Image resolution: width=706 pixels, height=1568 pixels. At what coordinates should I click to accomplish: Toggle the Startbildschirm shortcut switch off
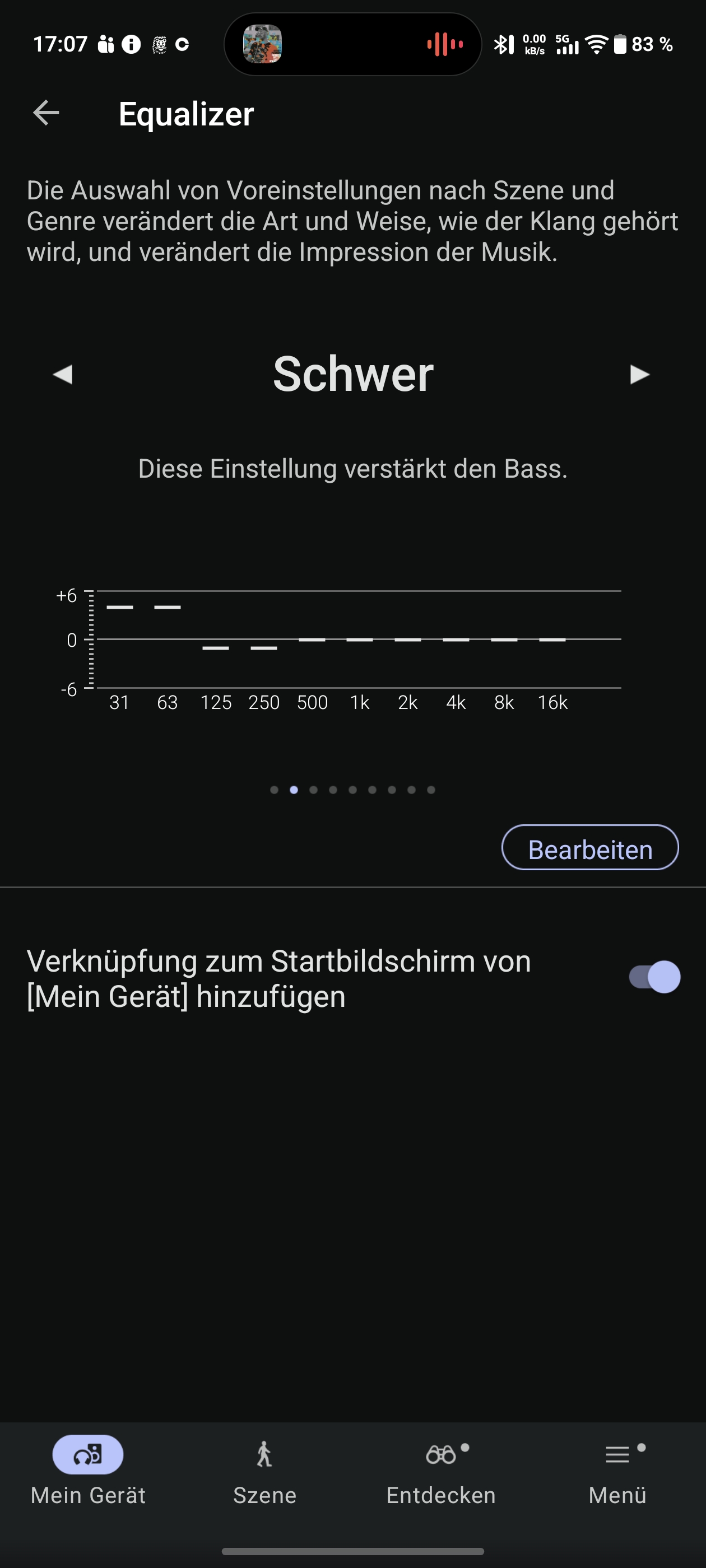pos(654,977)
